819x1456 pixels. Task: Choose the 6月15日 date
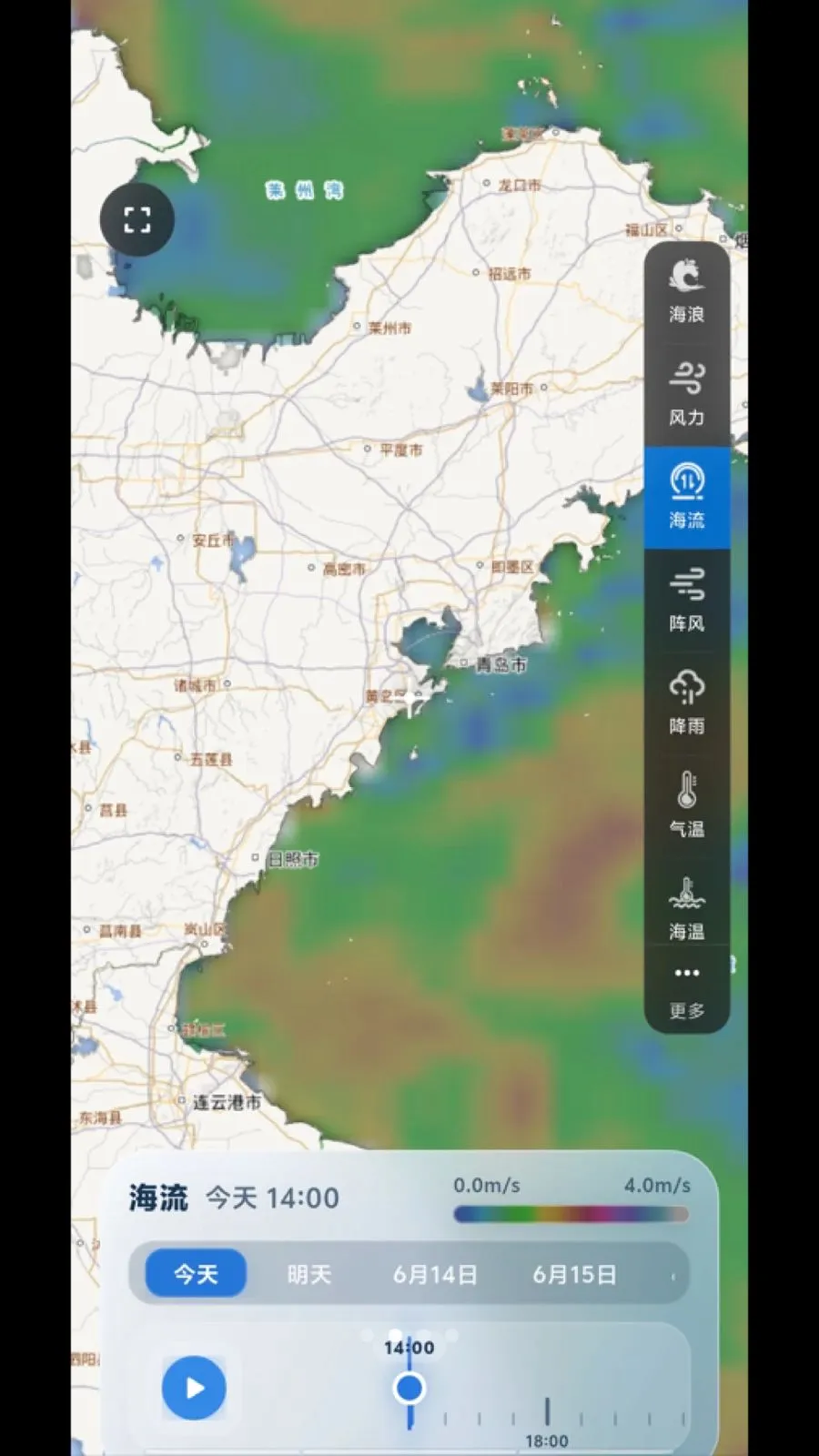click(x=574, y=1274)
